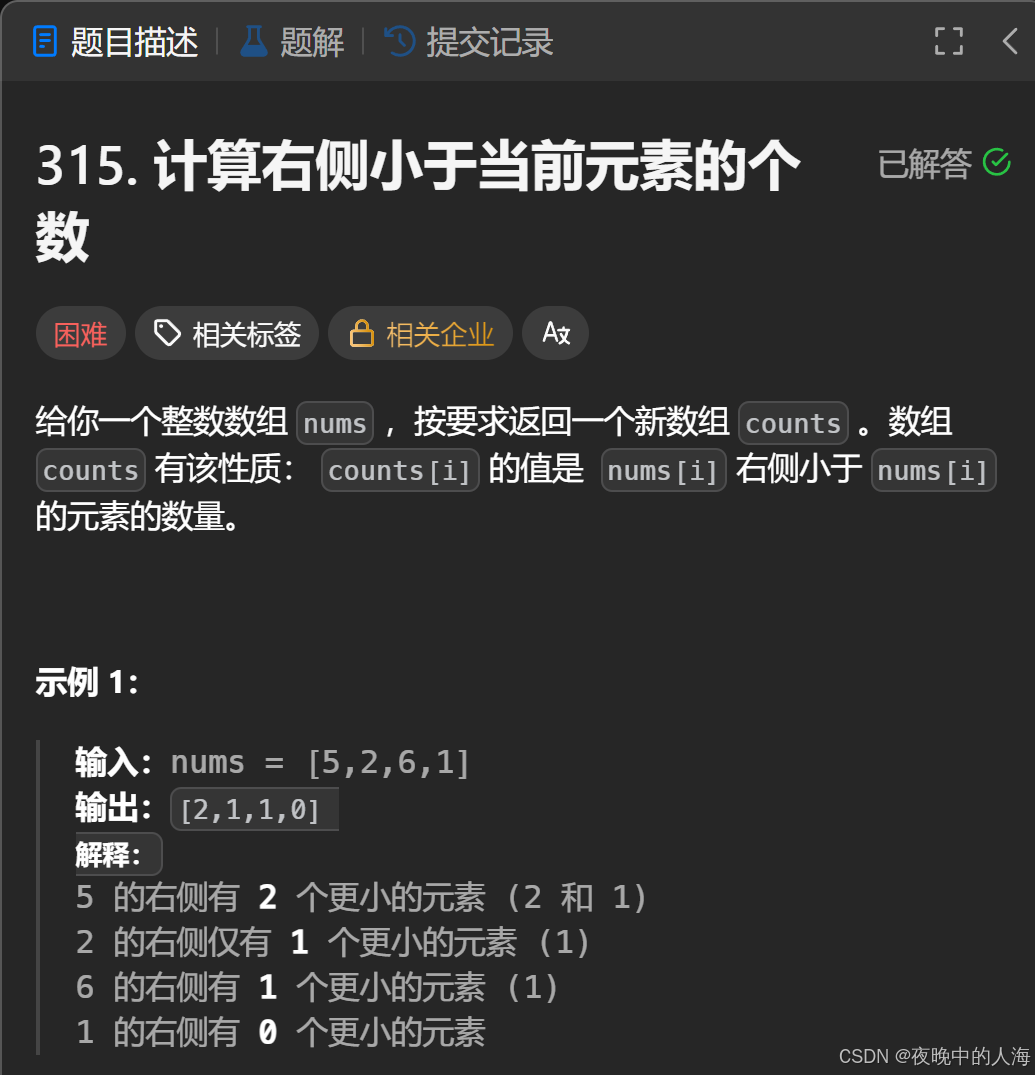
Task: Expand the 相关标签 tags section
Action: pos(226,334)
